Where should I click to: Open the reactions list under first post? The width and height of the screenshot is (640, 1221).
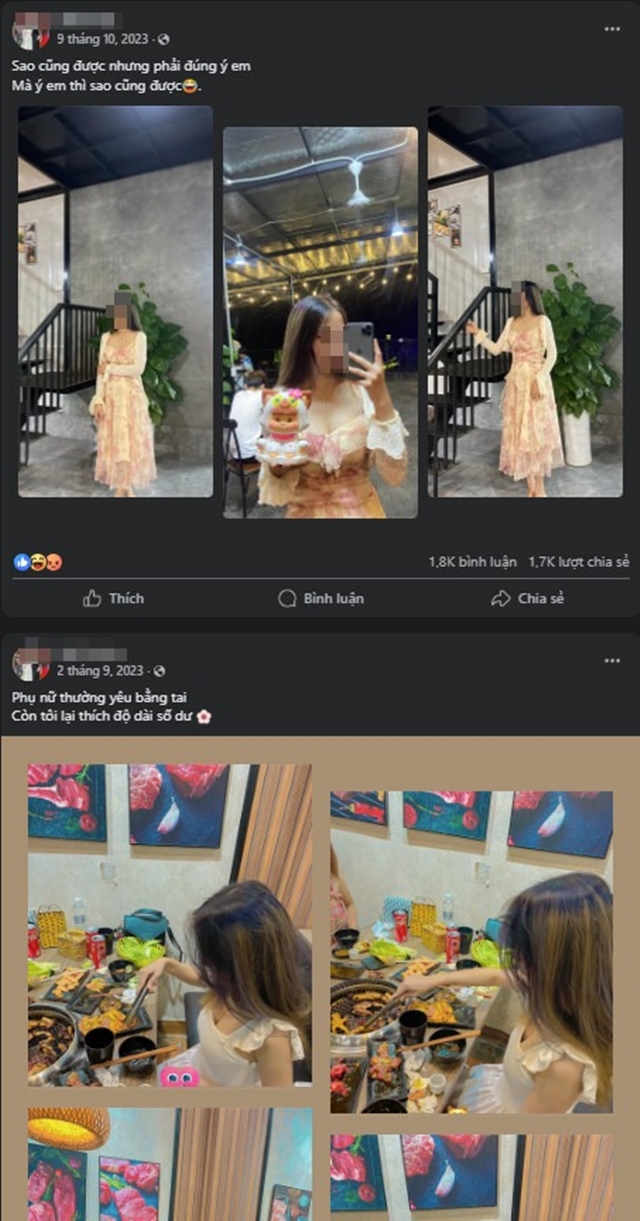[x=38, y=562]
